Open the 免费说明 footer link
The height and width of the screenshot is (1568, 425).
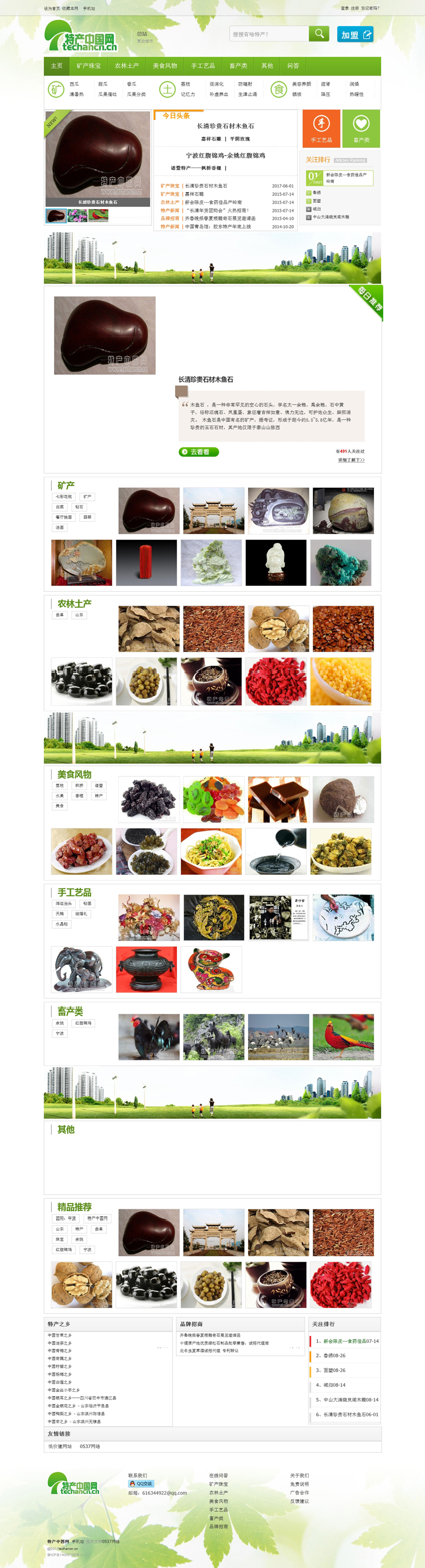coord(299,1484)
